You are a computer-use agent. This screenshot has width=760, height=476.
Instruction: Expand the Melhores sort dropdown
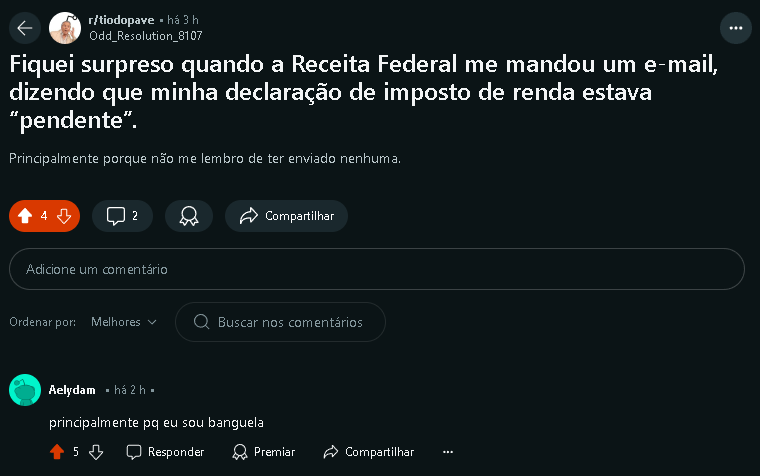(124, 322)
